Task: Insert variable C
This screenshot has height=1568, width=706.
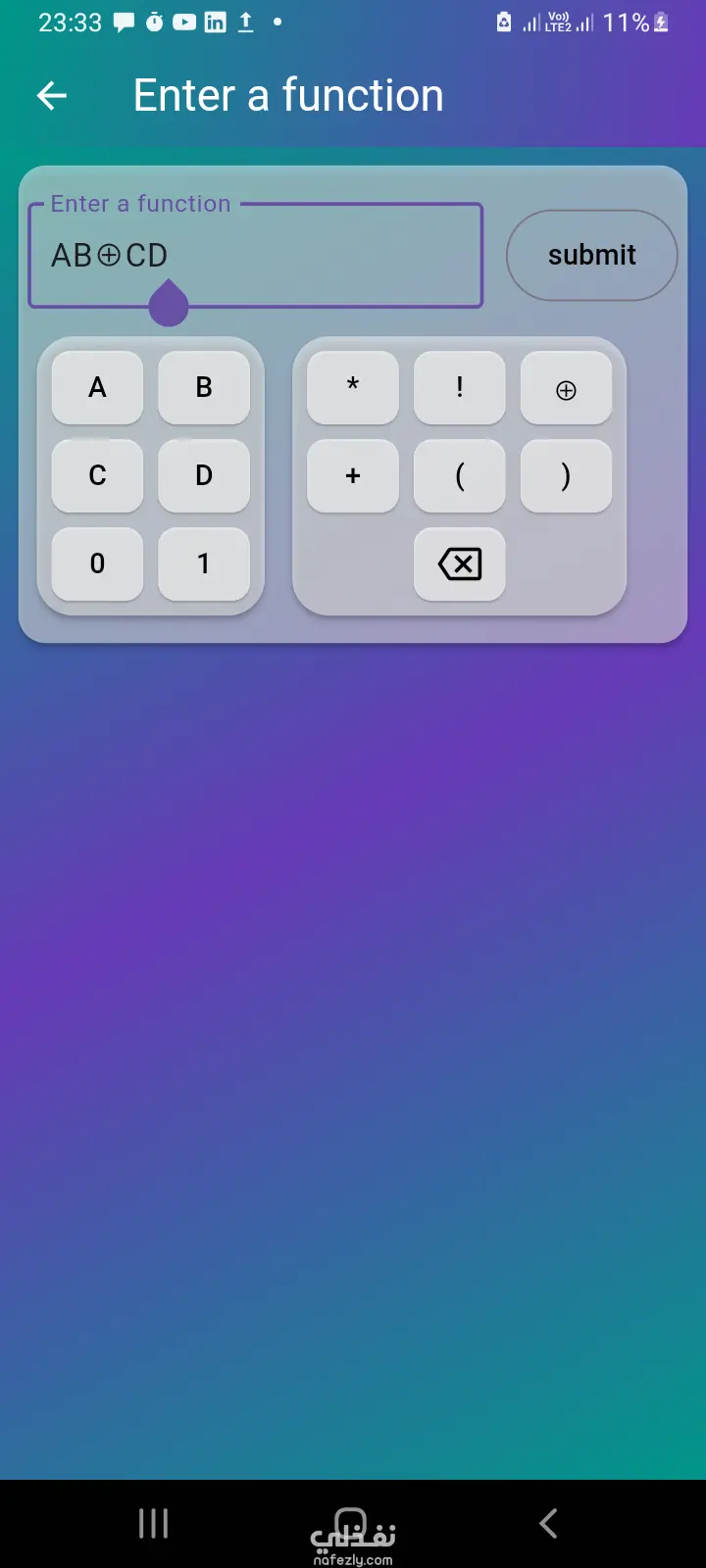Action: click(97, 476)
